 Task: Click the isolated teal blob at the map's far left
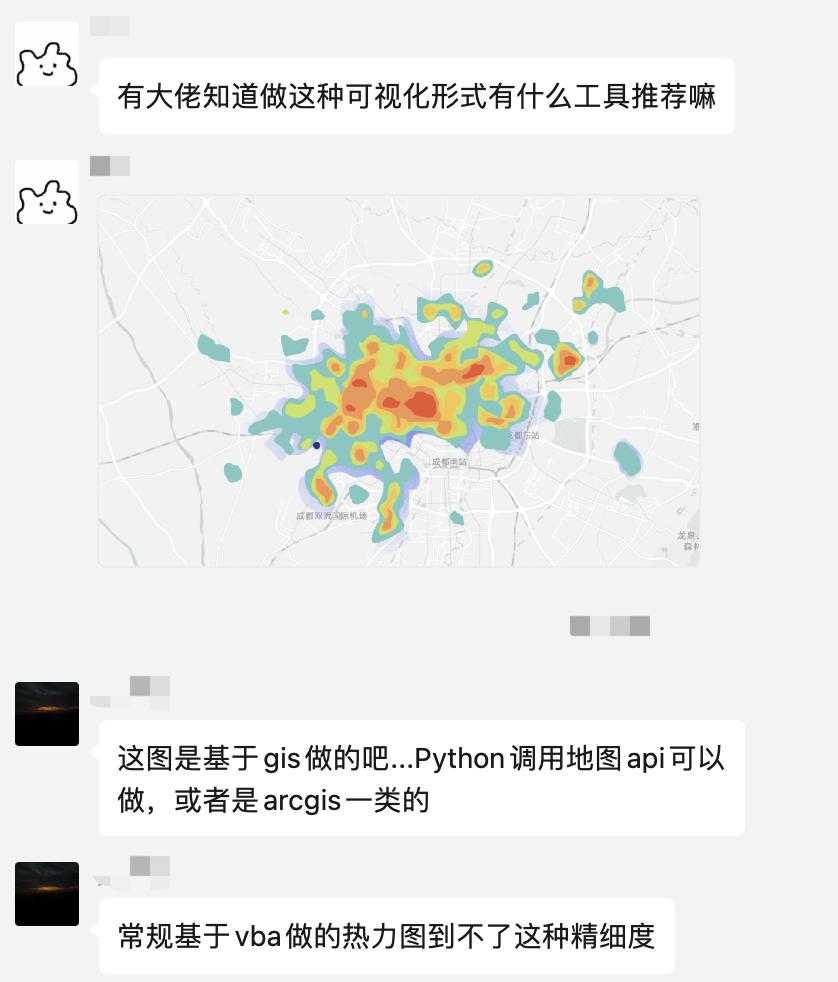(215, 347)
